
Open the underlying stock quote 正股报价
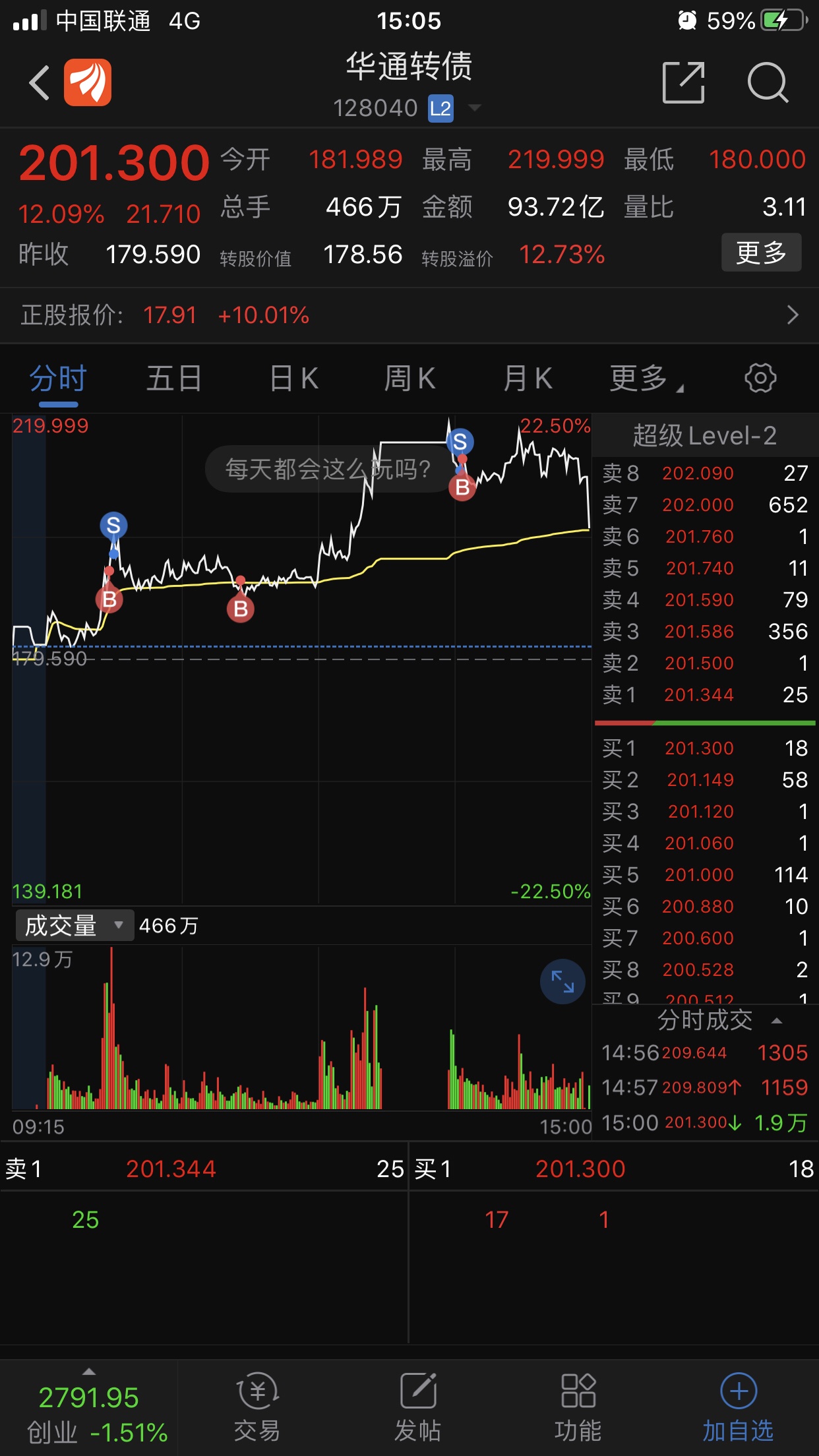coord(409,315)
